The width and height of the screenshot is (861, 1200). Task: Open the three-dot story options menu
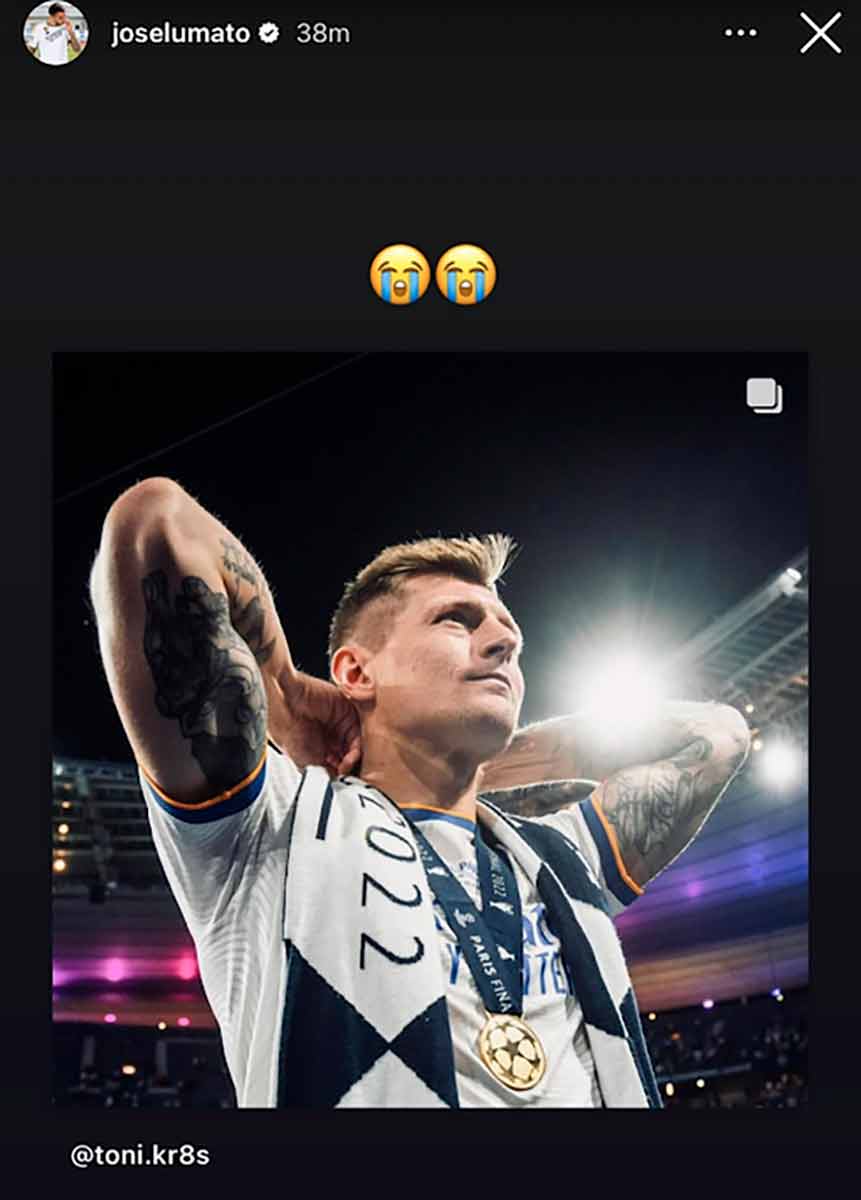tap(740, 33)
